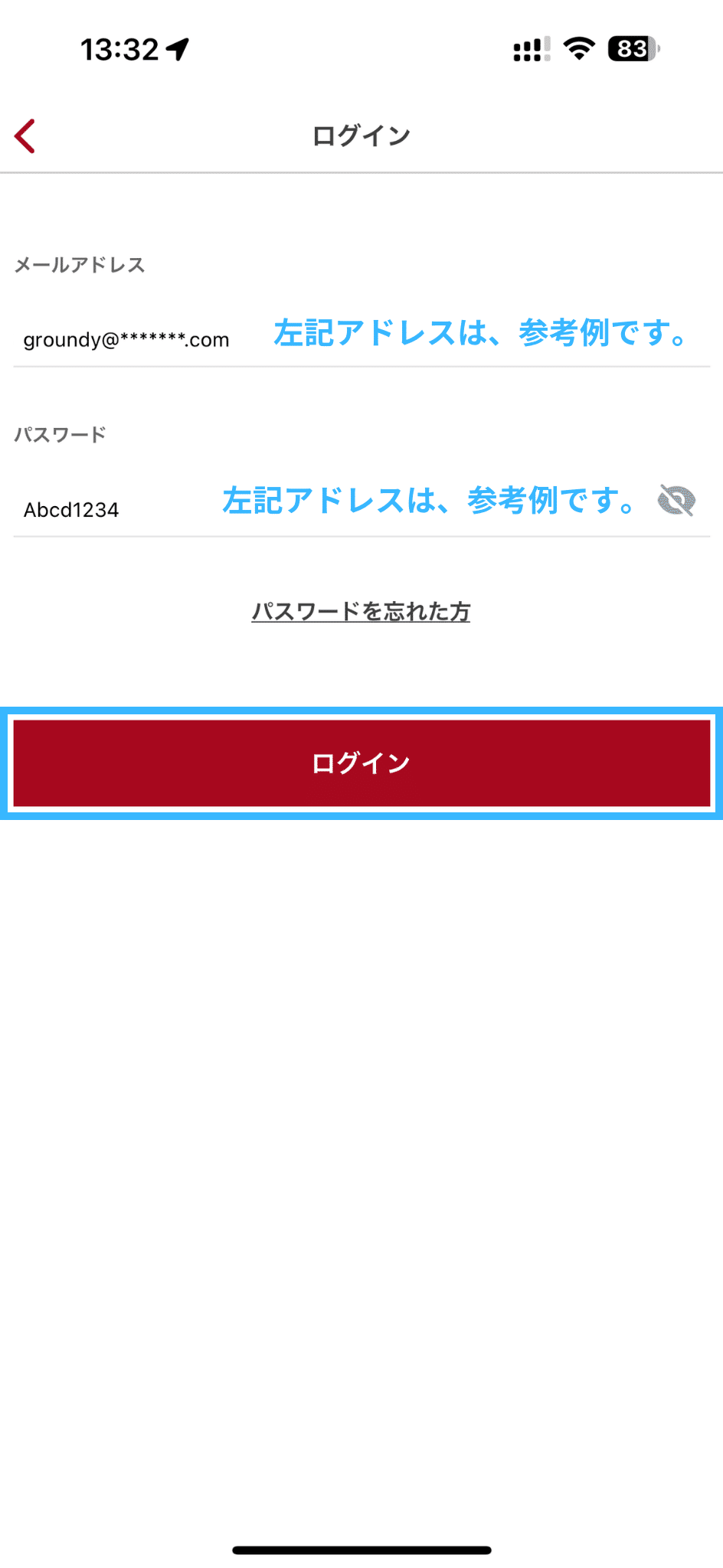The image size is (723, 1568).
Task: Tap the ログイン title at top
Action: pyautogui.click(x=360, y=135)
